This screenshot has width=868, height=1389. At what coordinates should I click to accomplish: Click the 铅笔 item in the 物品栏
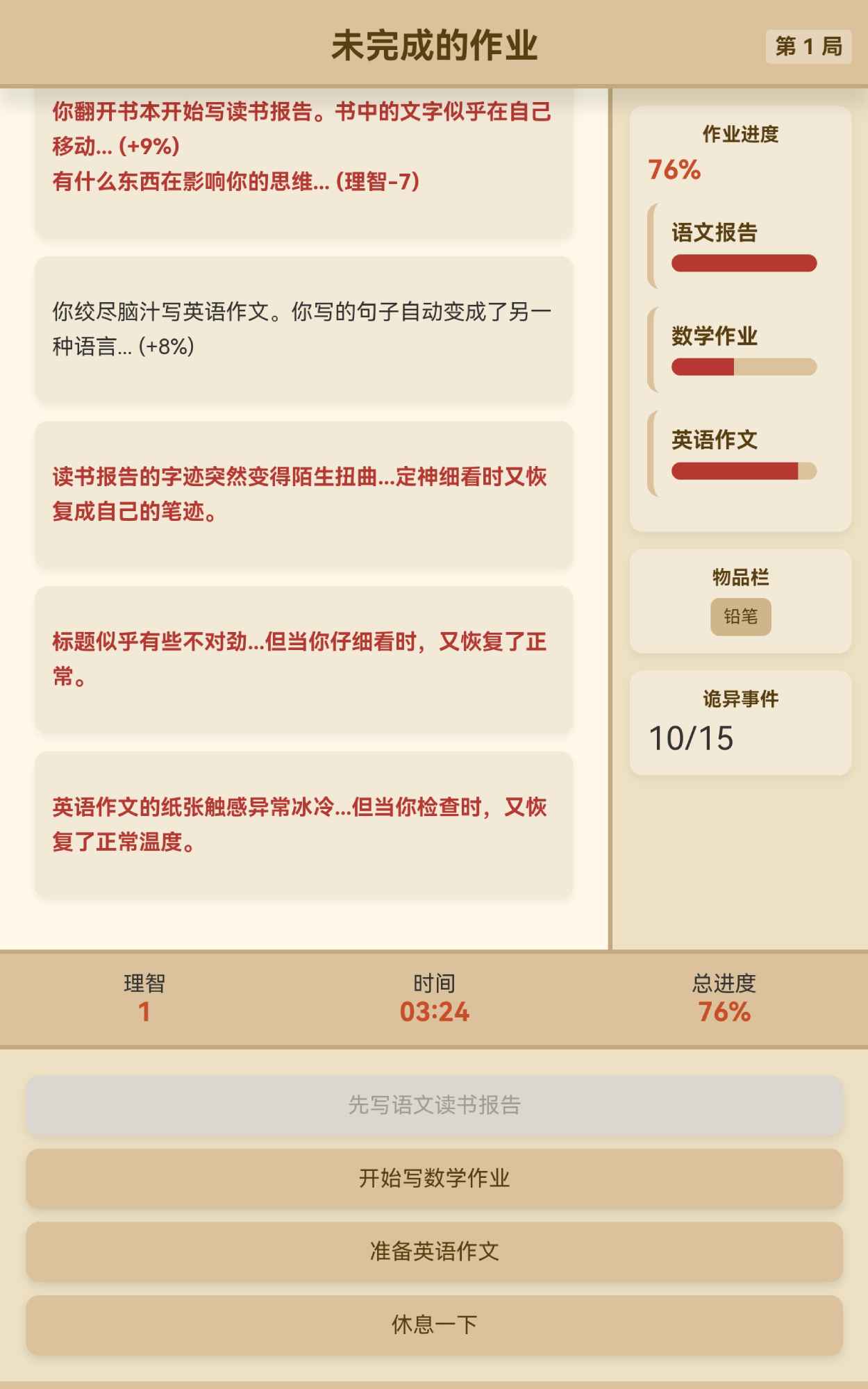coord(741,616)
